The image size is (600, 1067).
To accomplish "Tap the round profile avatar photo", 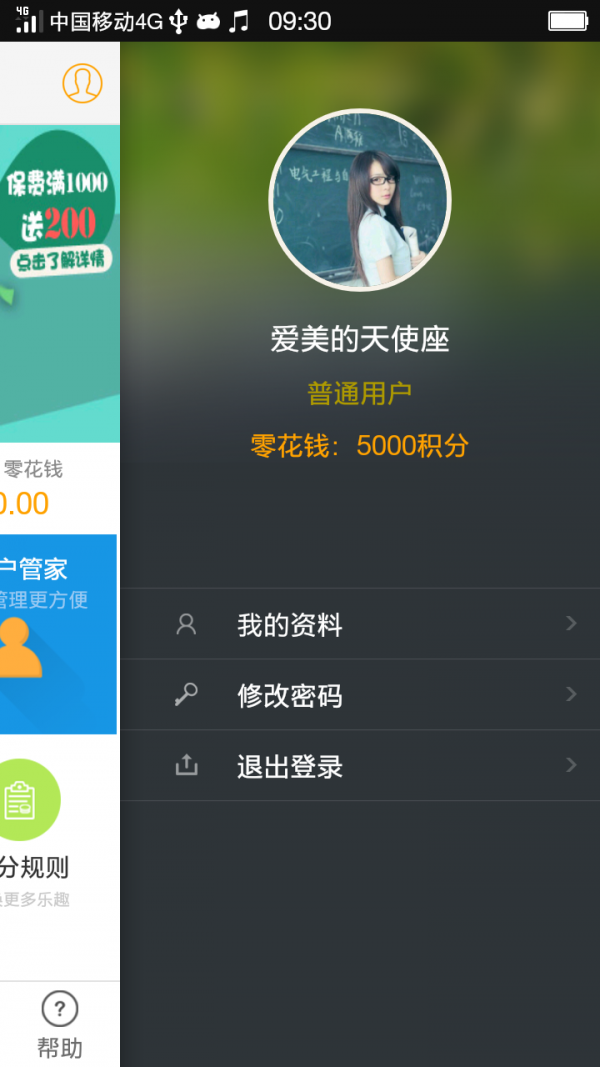I will [360, 200].
